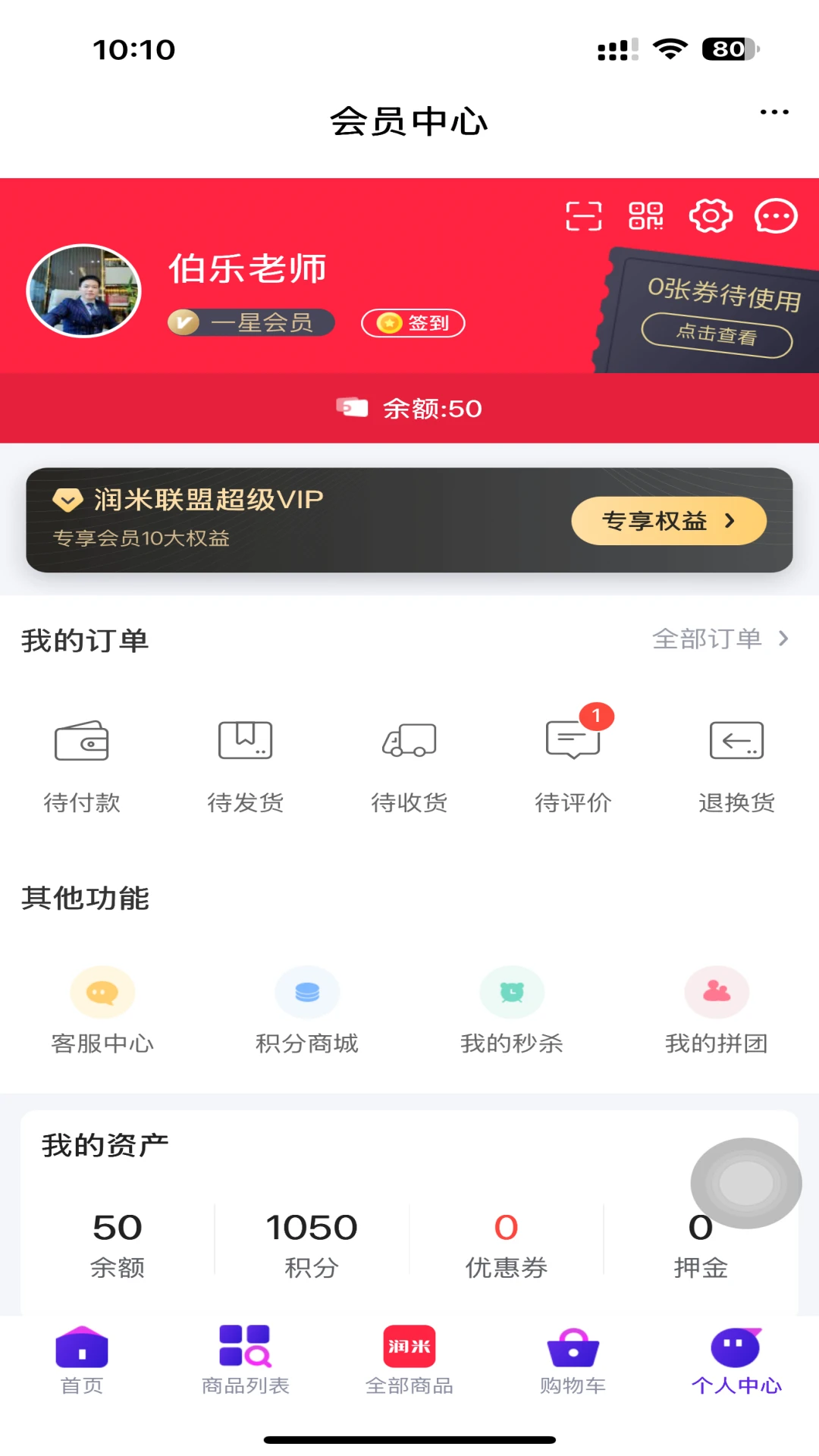Open the 我的秒杀 flash sale icon

511,992
